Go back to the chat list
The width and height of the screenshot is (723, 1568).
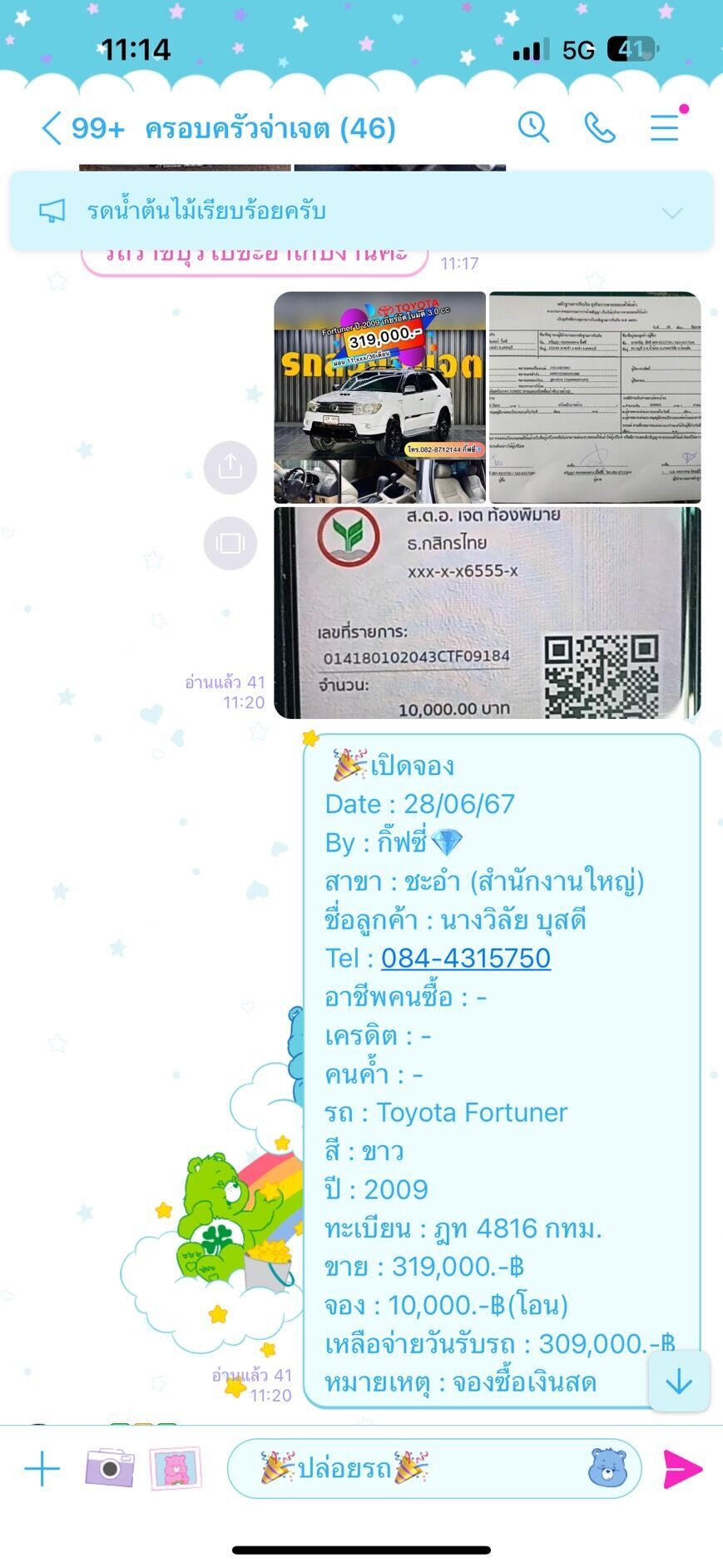[52, 129]
